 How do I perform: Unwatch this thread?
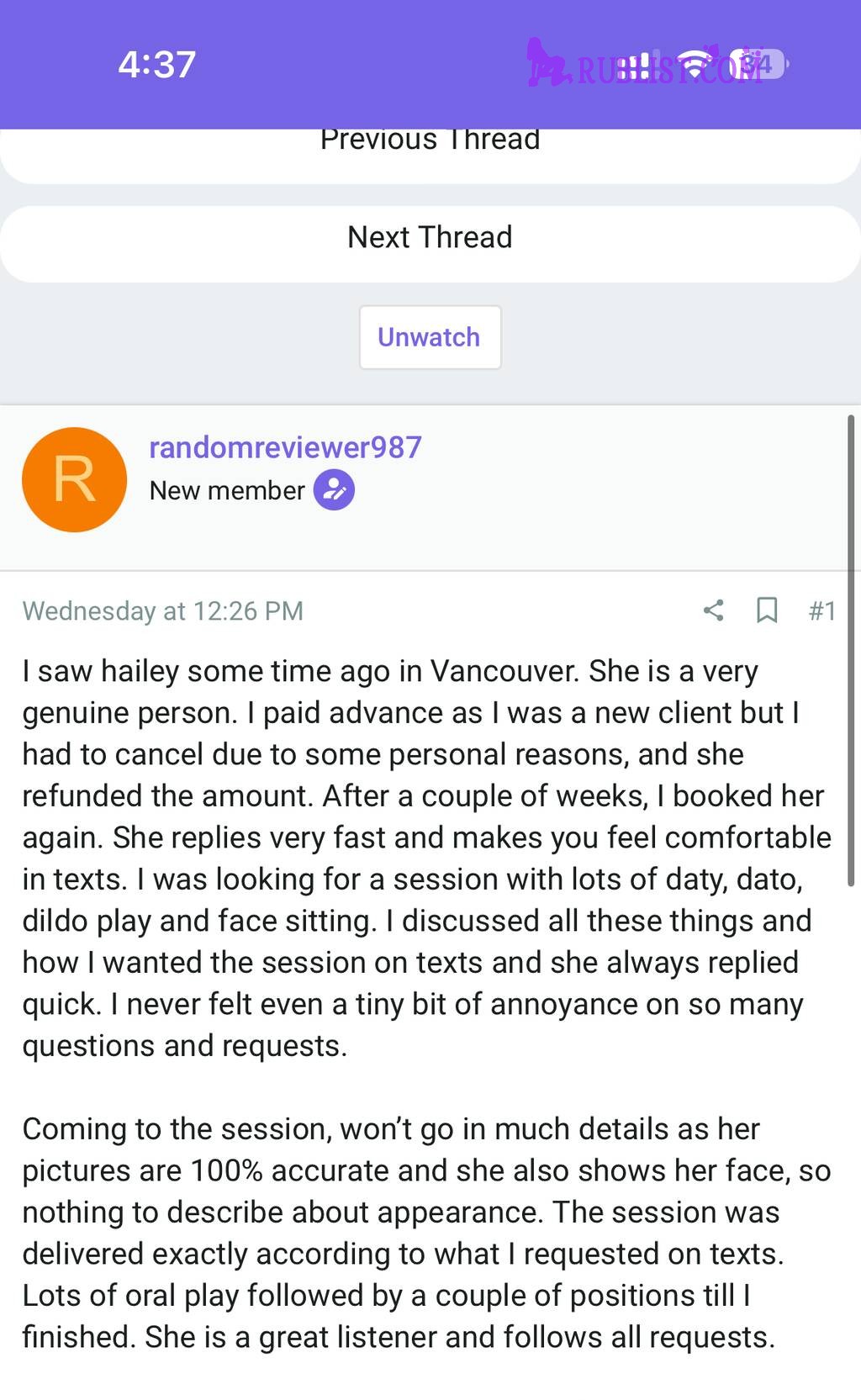[430, 337]
